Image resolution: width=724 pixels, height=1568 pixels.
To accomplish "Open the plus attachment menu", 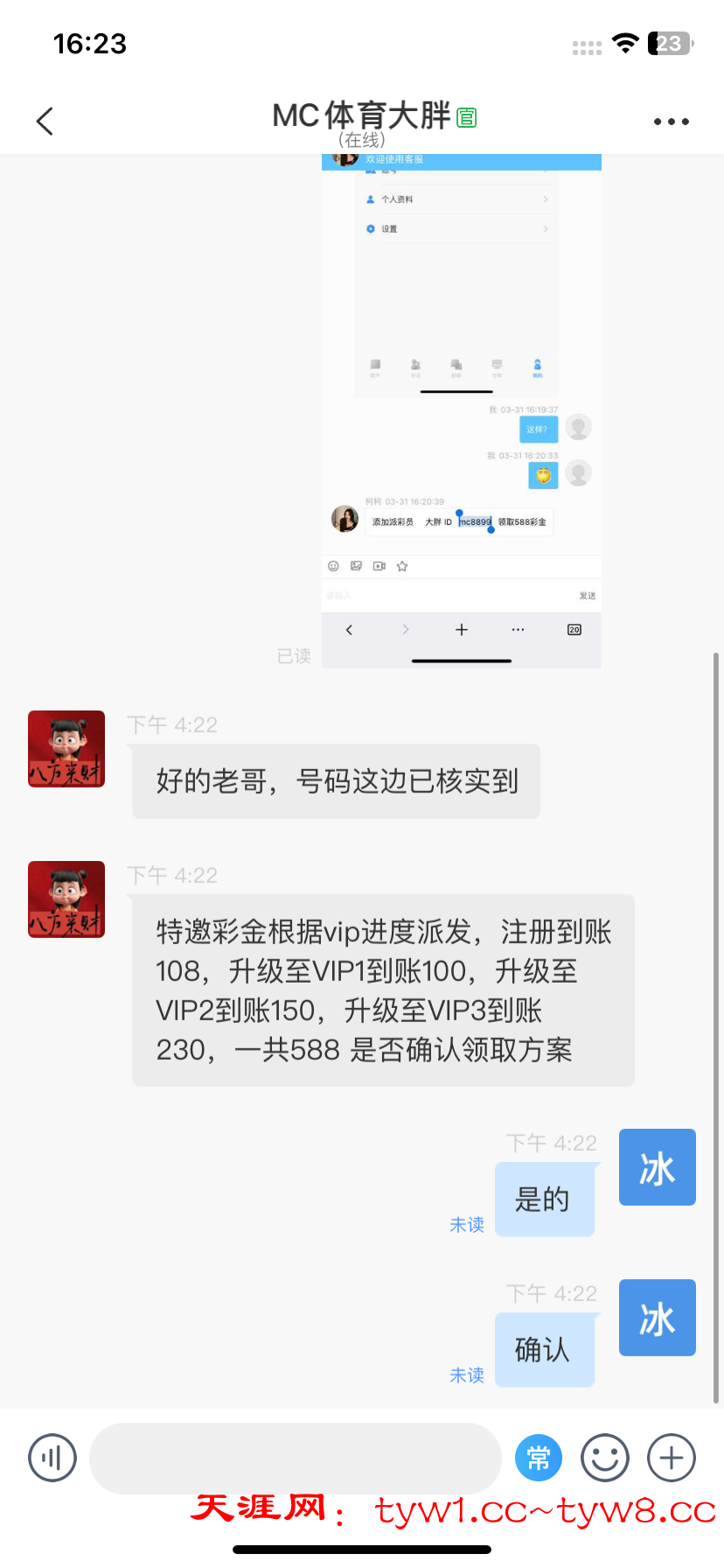I will click(671, 1458).
